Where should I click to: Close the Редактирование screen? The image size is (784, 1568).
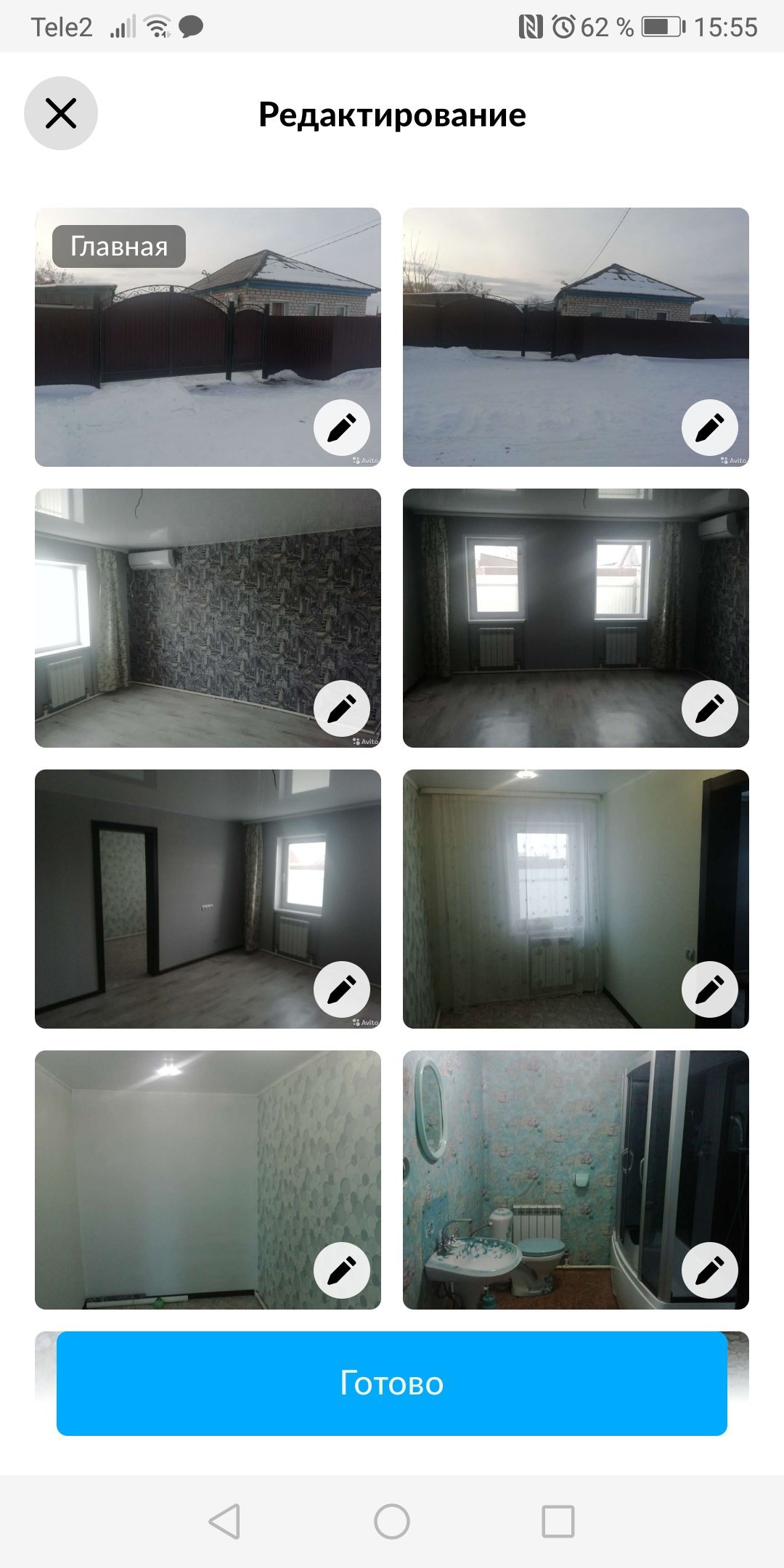pos(61,113)
